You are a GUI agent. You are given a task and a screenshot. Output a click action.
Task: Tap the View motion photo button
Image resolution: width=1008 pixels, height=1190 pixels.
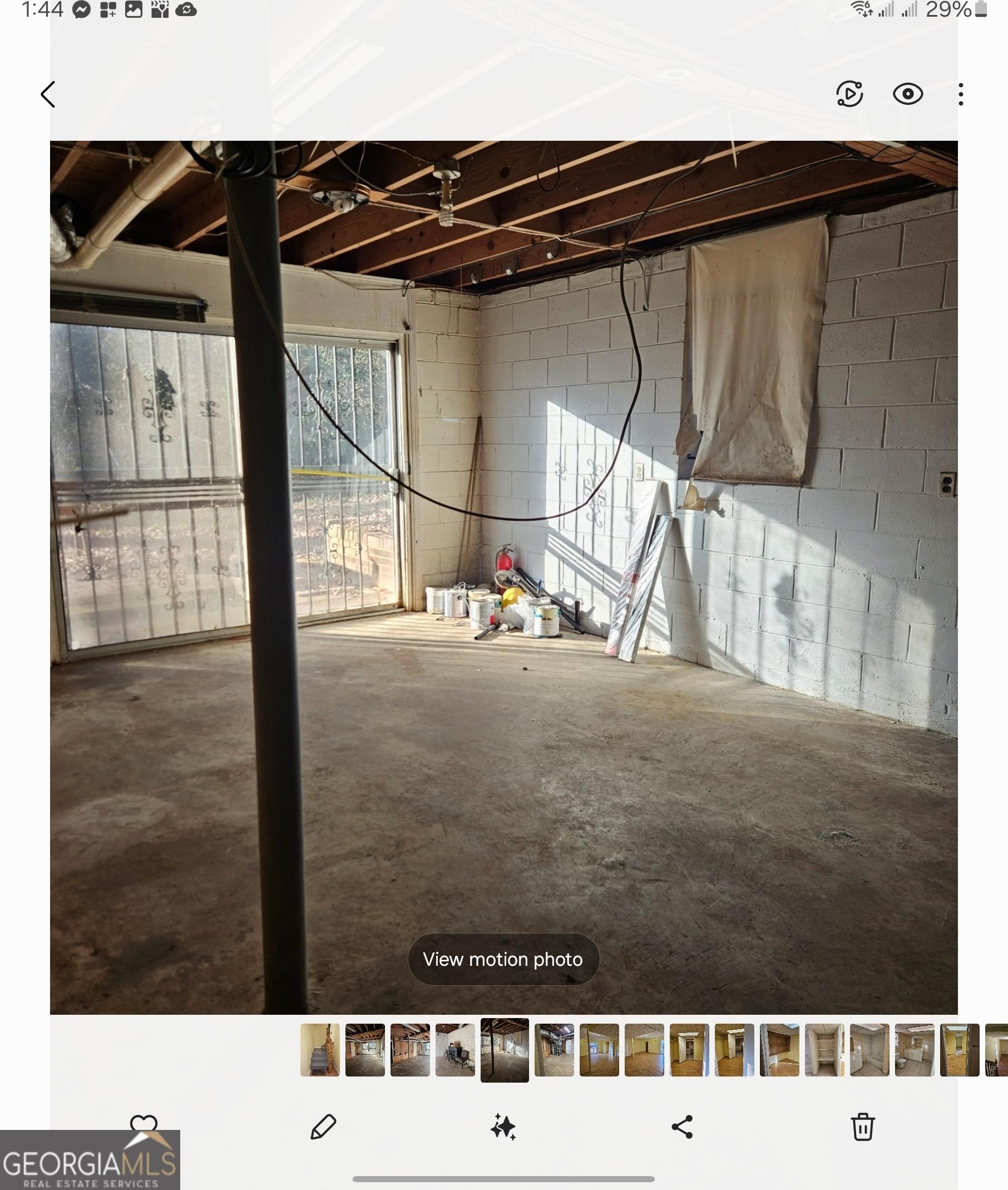click(503, 959)
